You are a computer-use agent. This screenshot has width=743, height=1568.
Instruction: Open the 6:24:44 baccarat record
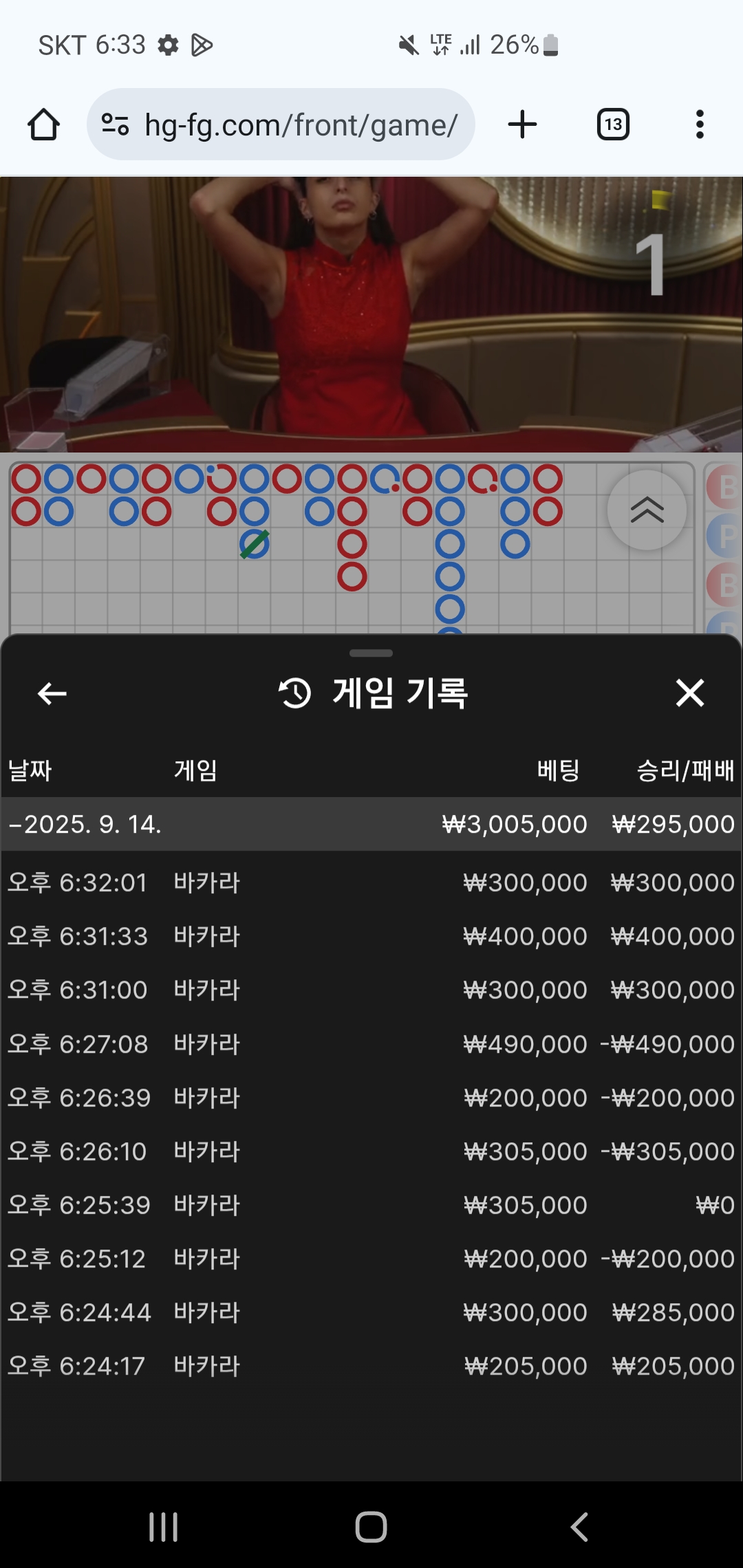(x=371, y=1312)
